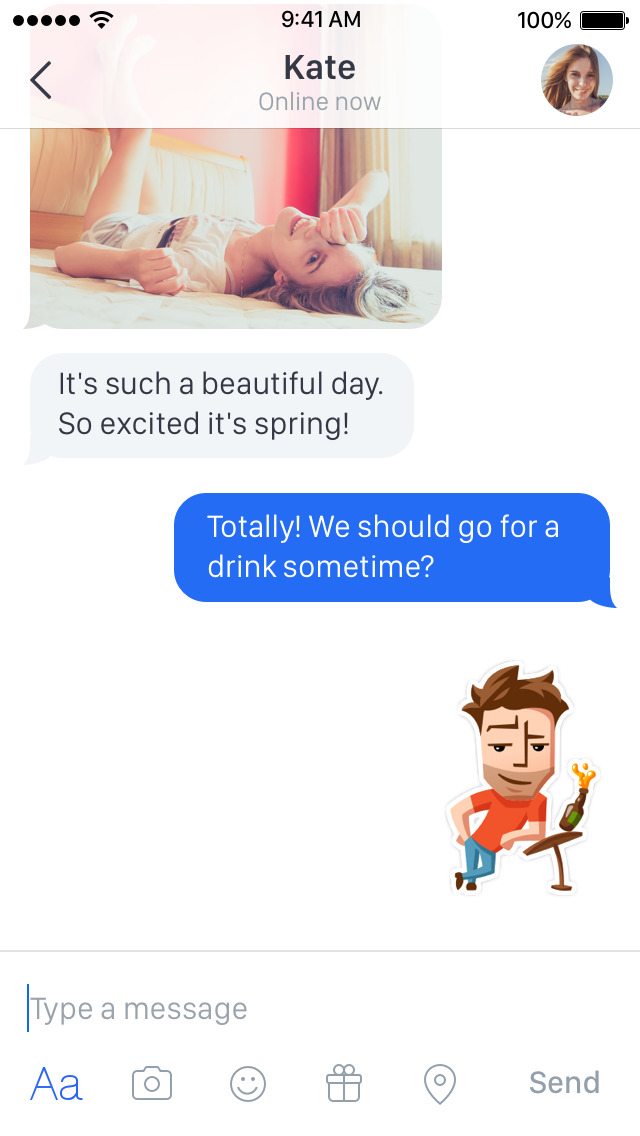Screen dimensions: 640x1136
Task: Send a gift with the gift icon
Action: pyautogui.click(x=344, y=1083)
